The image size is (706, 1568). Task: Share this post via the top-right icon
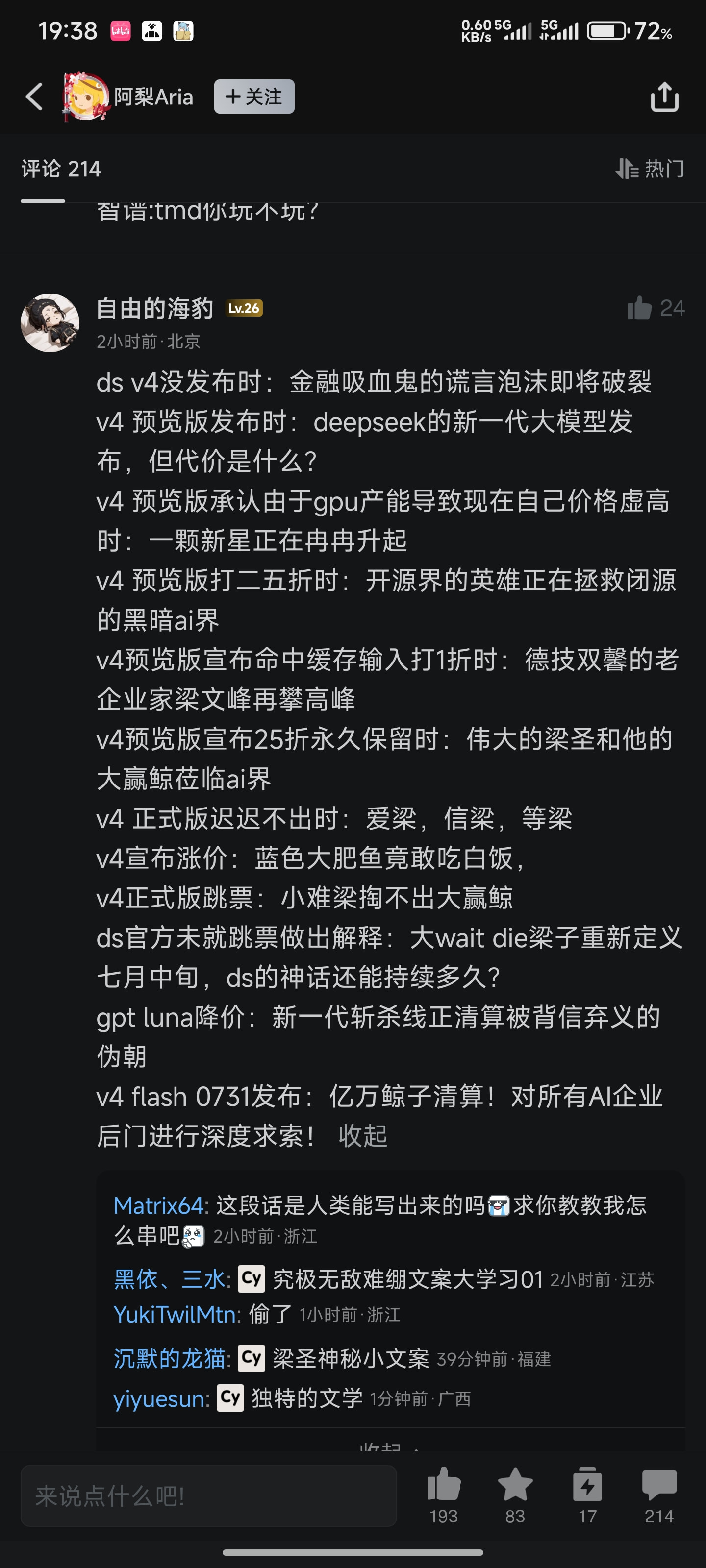click(664, 97)
